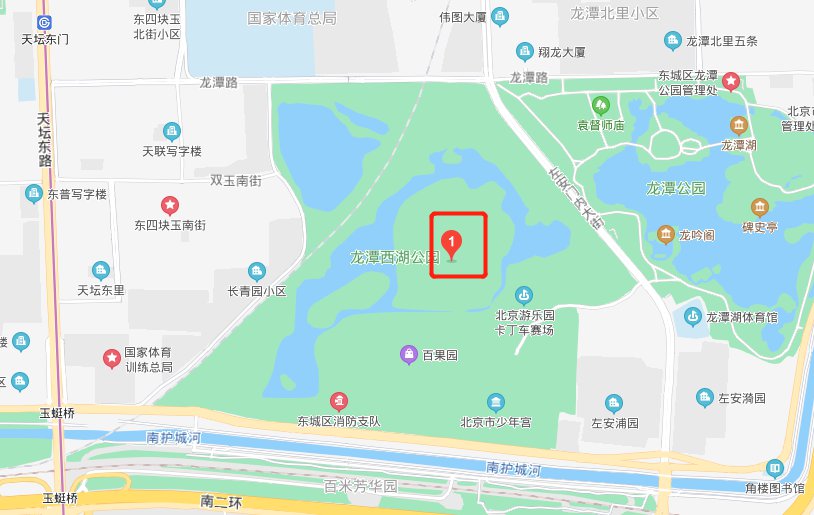Tap the red marker numbered 1
Image resolution: width=814 pixels, height=515 pixels.
tap(452, 242)
